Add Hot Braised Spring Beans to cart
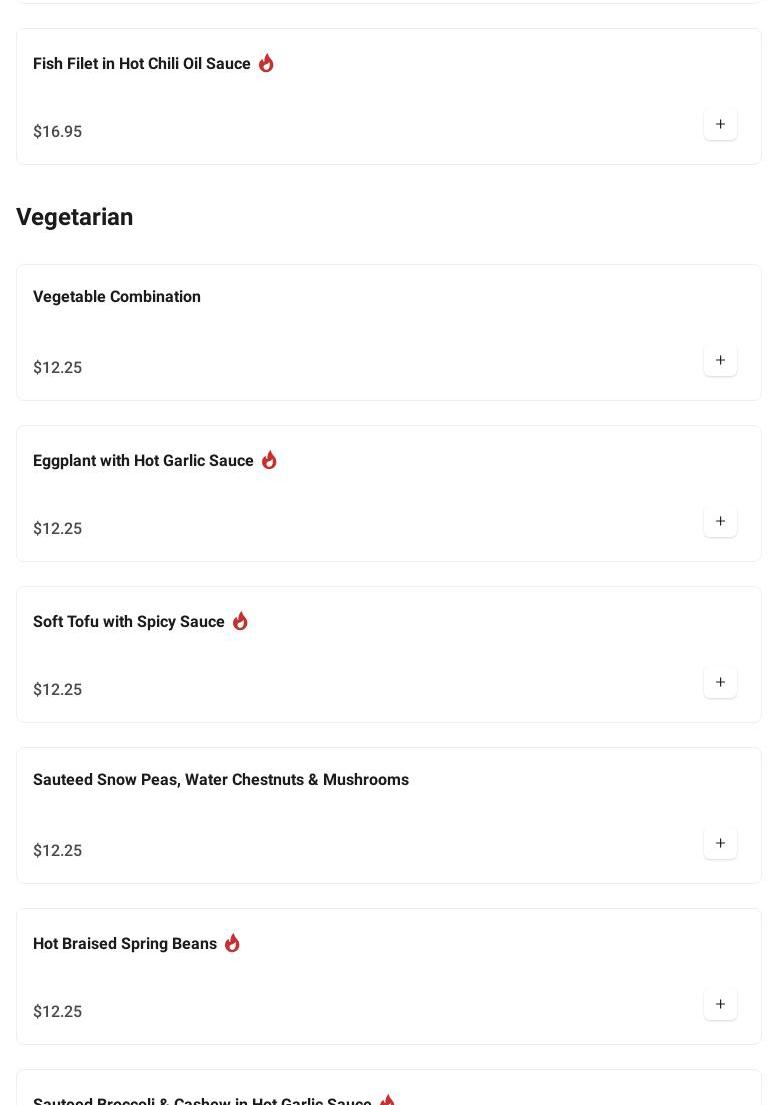778x1105 pixels. (x=720, y=1005)
